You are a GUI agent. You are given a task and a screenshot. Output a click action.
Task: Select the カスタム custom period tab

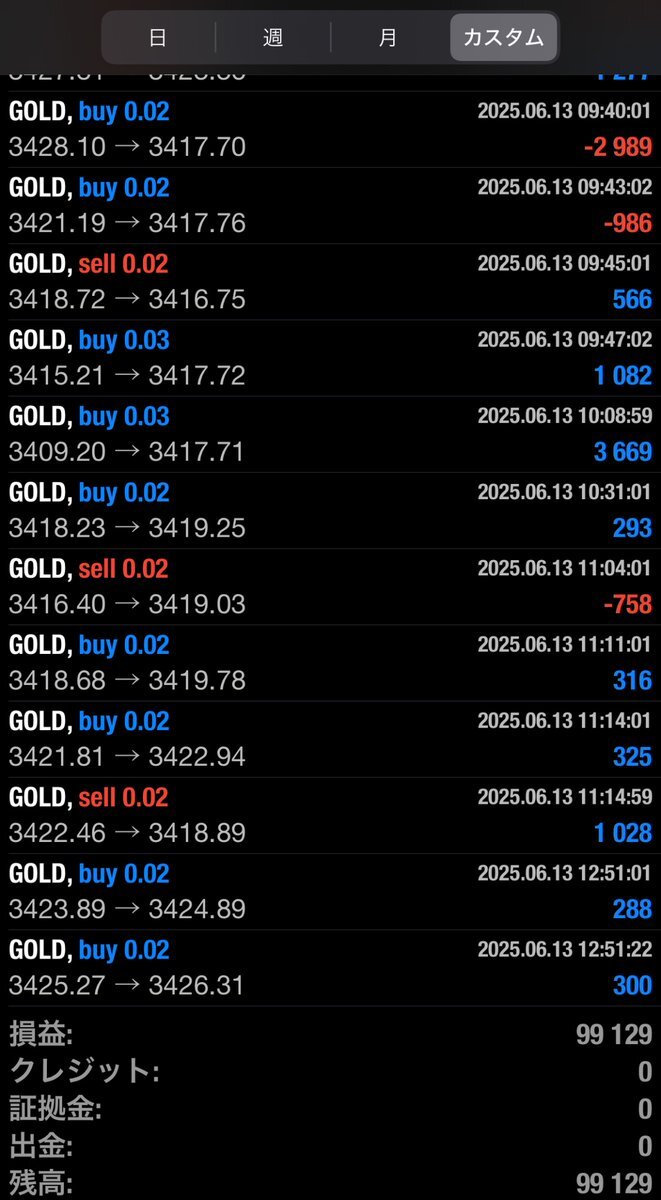tap(503, 38)
